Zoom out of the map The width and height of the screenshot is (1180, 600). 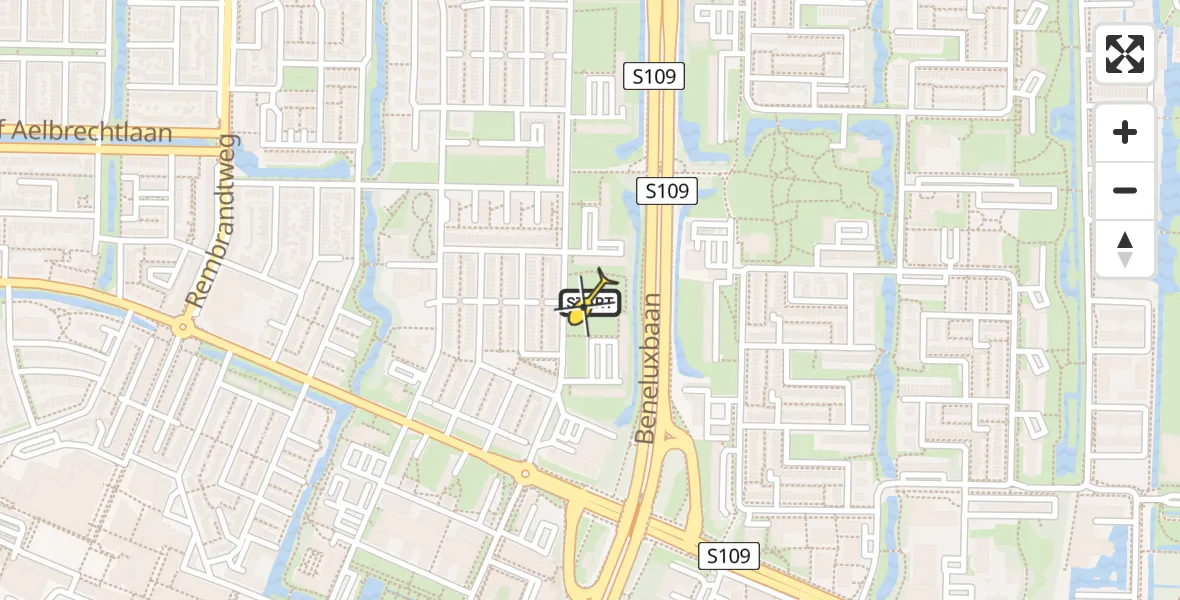tap(1125, 191)
